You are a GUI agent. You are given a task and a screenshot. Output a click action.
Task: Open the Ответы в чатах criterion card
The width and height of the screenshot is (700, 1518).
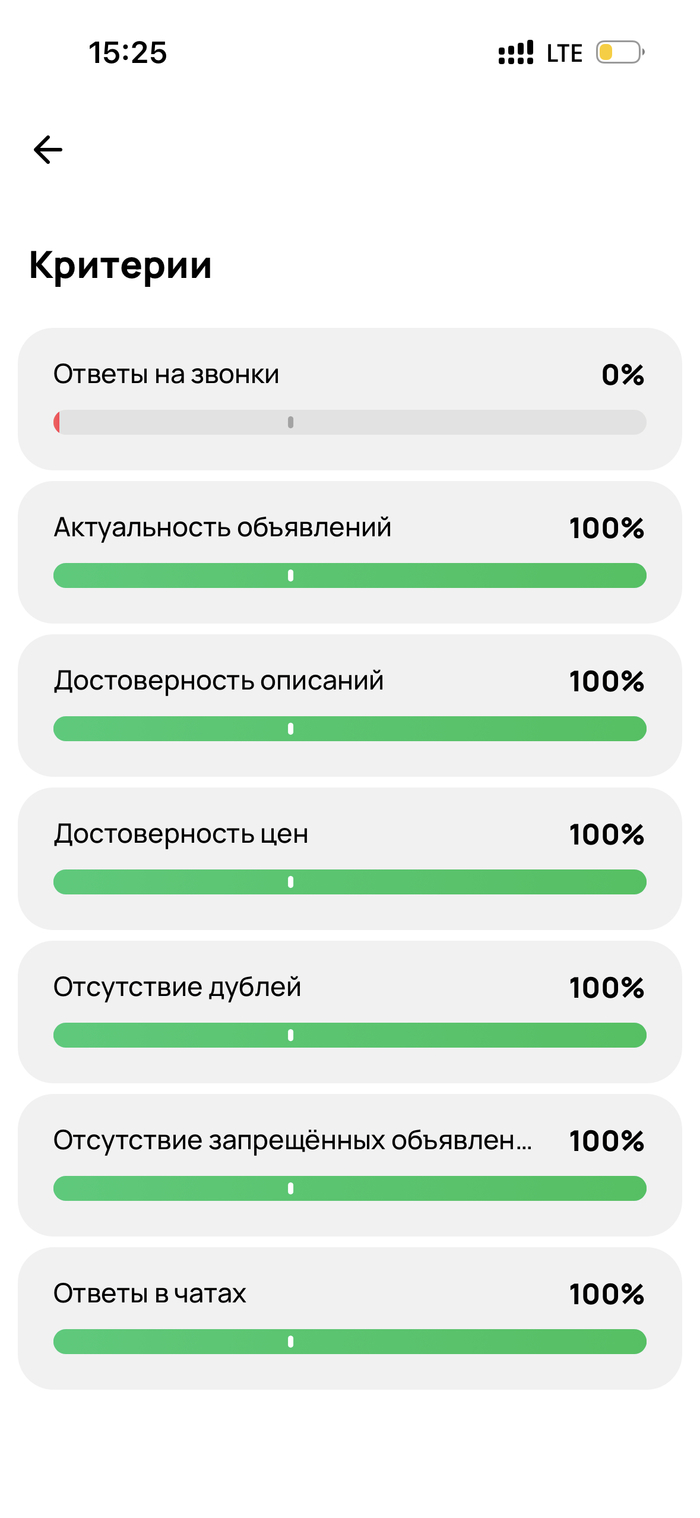[350, 1318]
